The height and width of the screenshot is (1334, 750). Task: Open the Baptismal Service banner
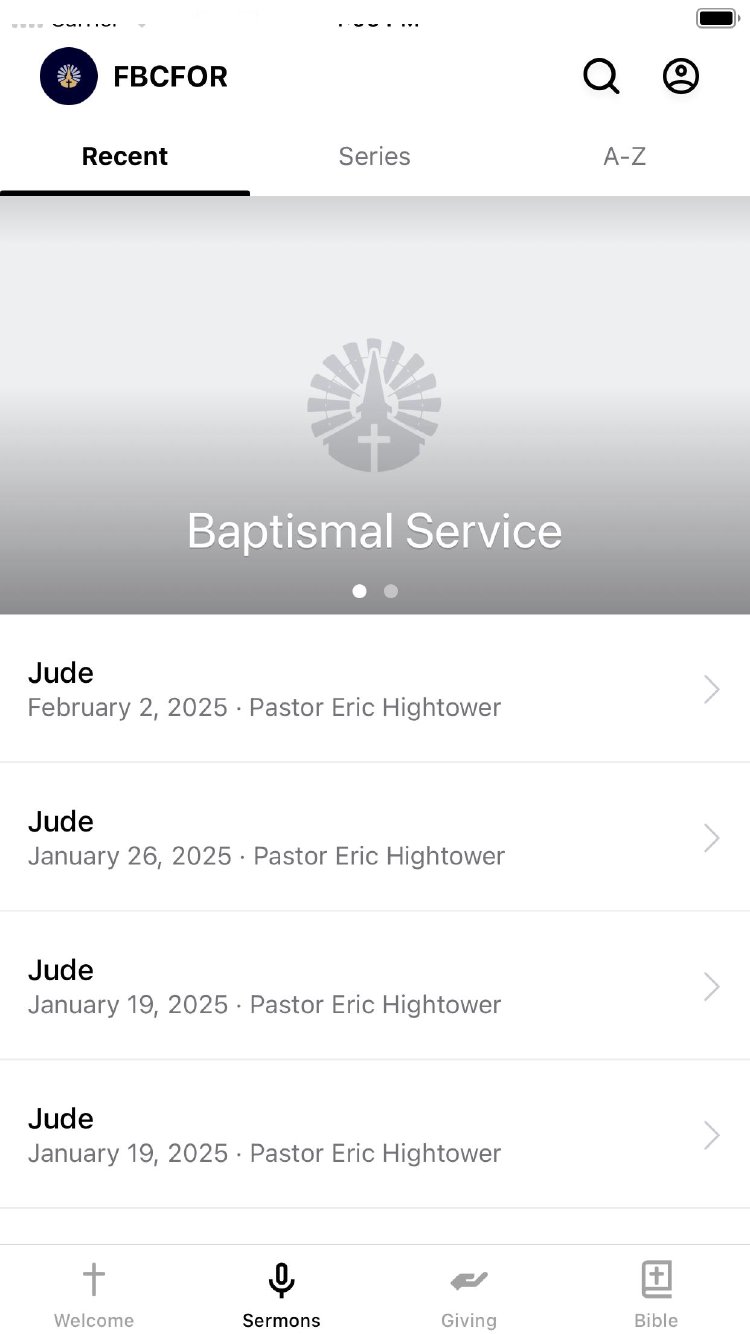[375, 405]
